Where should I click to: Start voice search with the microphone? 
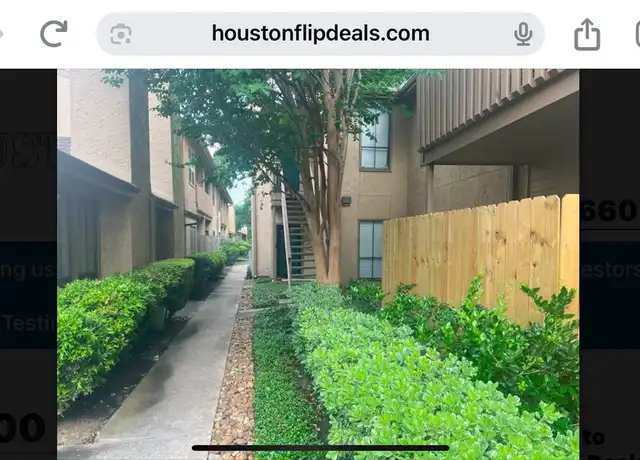523,34
